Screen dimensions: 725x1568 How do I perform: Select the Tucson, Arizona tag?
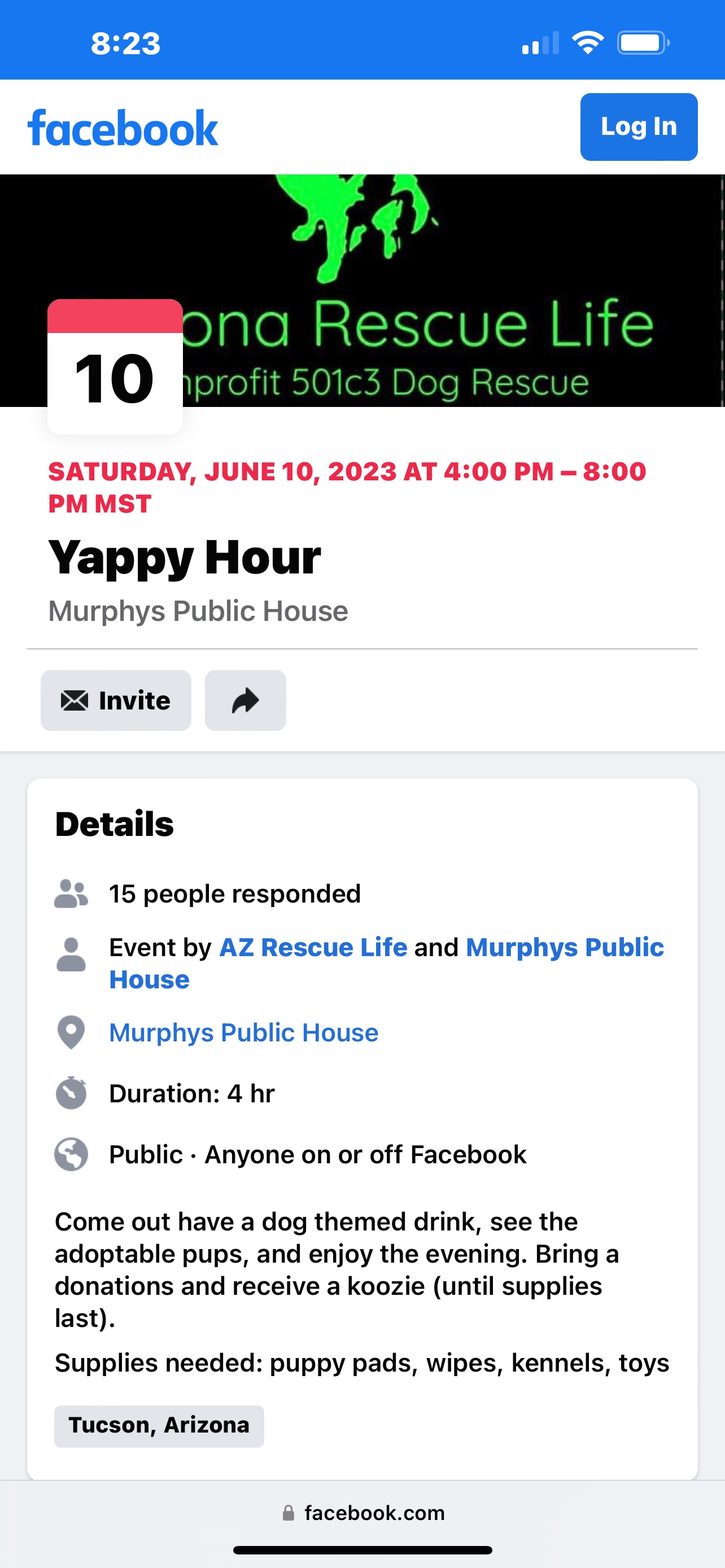tap(159, 1426)
